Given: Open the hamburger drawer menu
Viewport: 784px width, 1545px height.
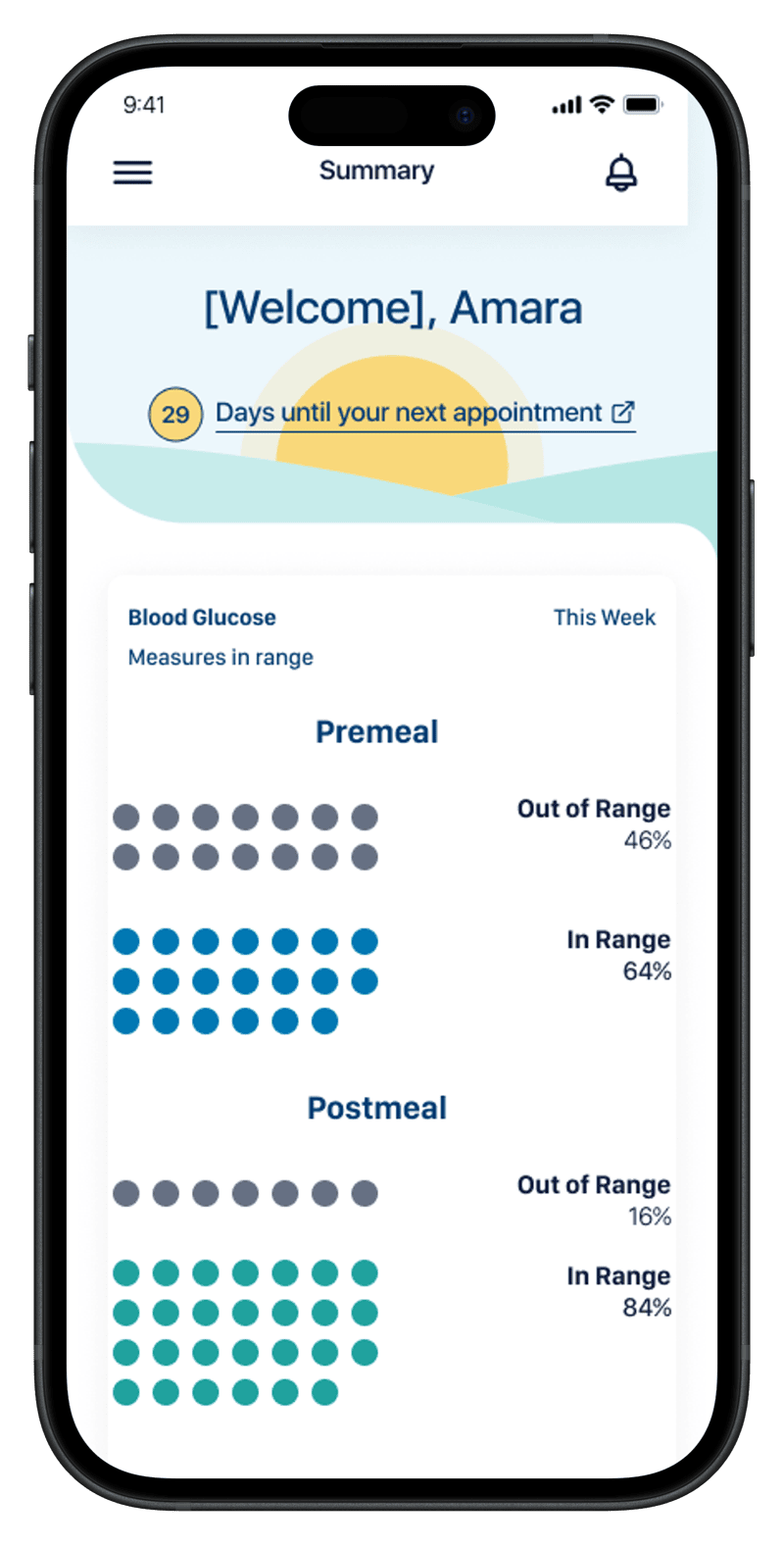Looking at the screenshot, I should (132, 173).
